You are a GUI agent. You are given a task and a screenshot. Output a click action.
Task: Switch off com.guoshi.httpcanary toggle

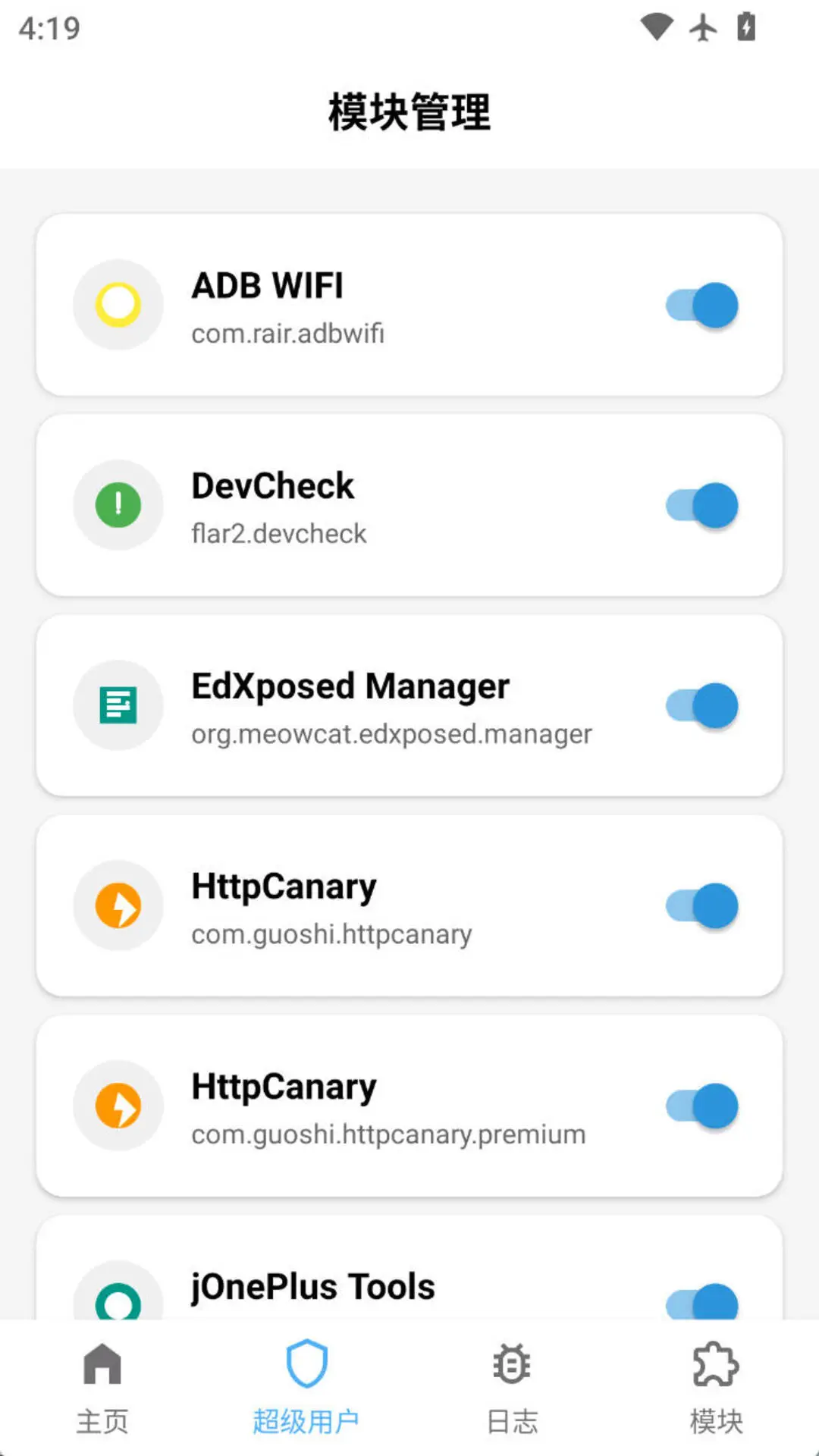click(x=702, y=906)
